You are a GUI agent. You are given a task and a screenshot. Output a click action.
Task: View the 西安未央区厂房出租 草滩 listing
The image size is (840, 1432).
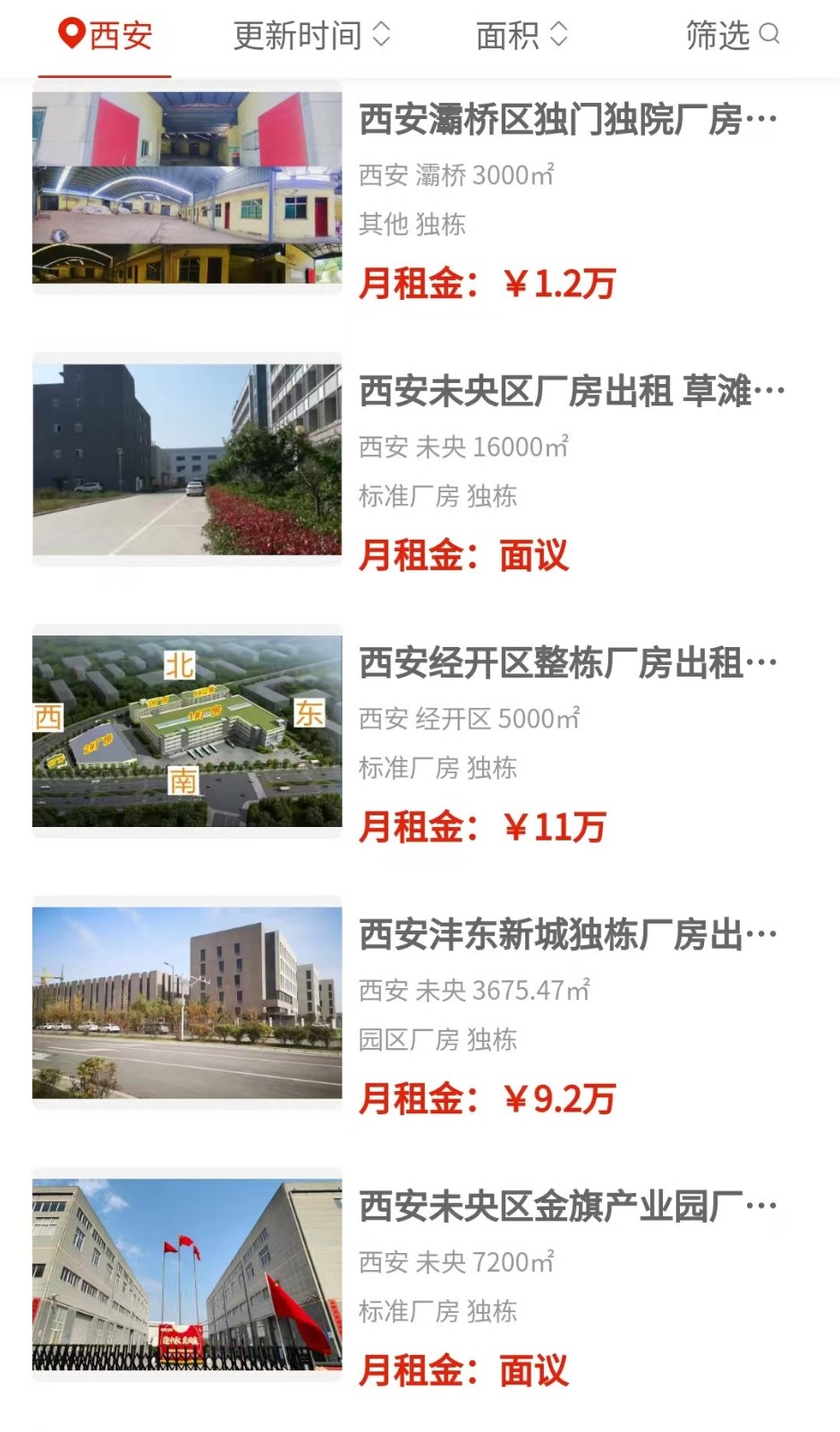point(571,391)
